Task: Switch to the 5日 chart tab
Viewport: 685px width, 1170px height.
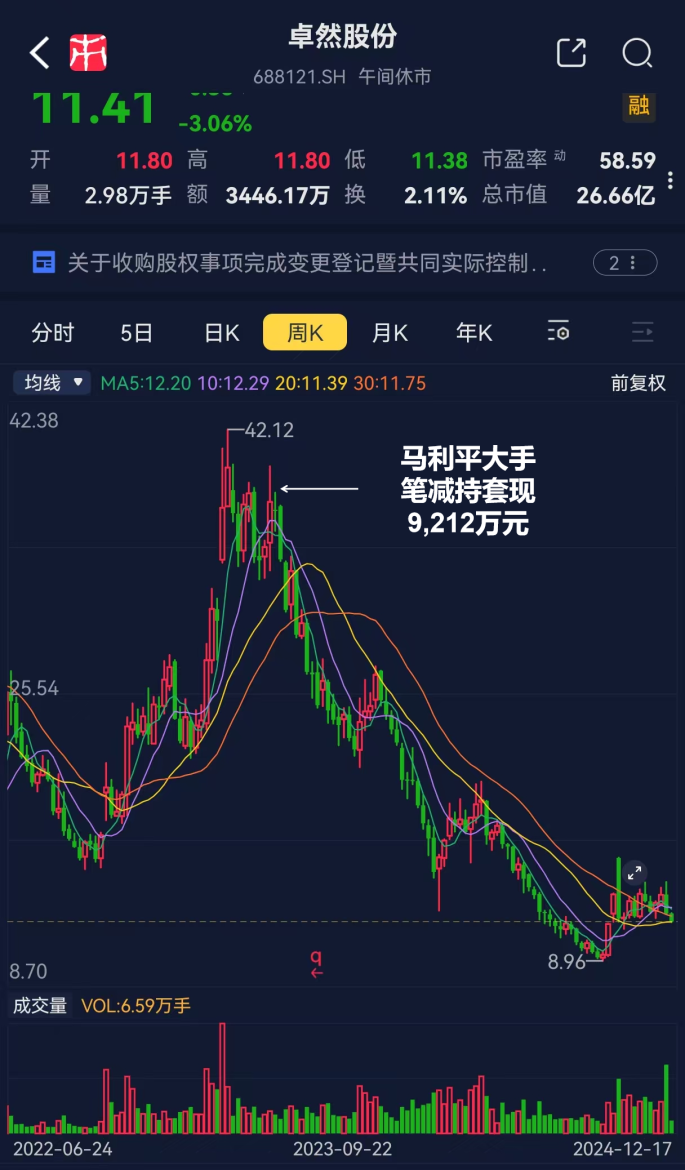Action: [x=136, y=332]
